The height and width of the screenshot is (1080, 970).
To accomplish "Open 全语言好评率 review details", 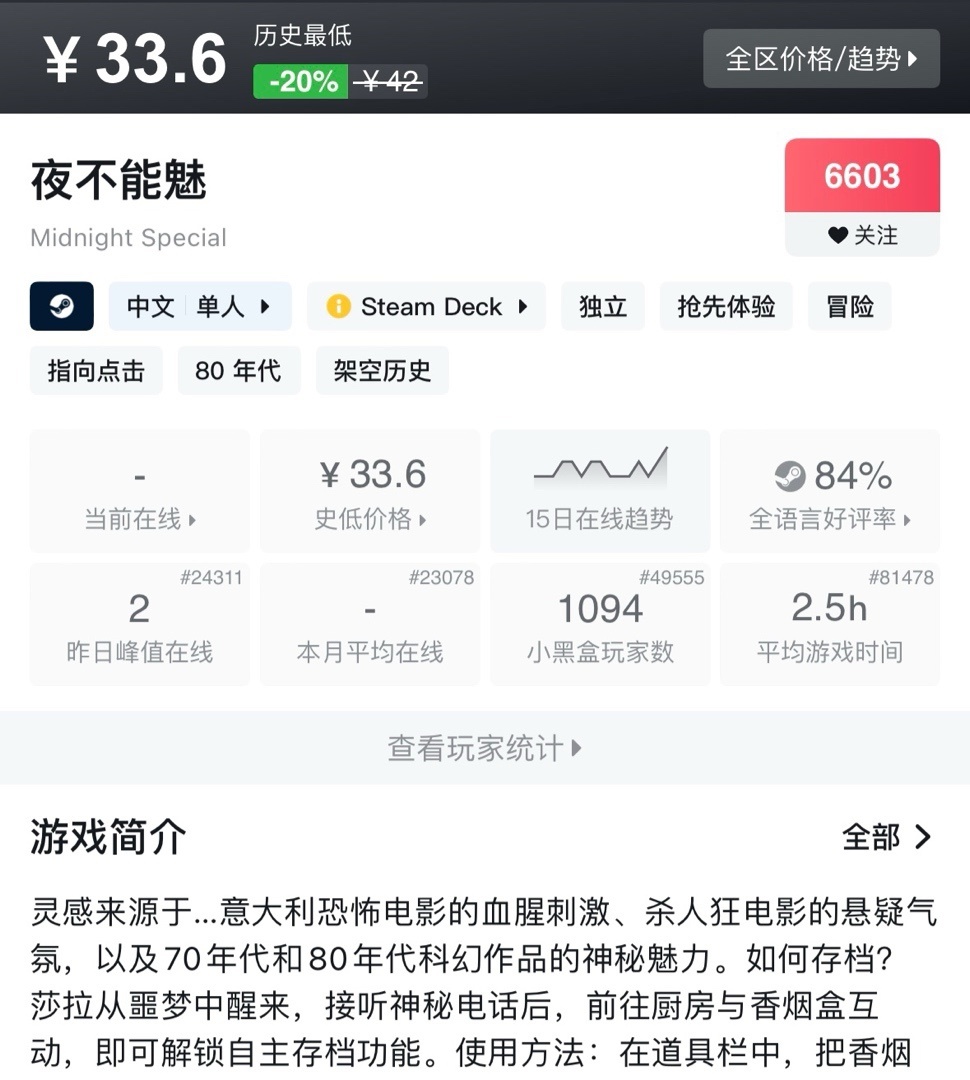I will [830, 492].
